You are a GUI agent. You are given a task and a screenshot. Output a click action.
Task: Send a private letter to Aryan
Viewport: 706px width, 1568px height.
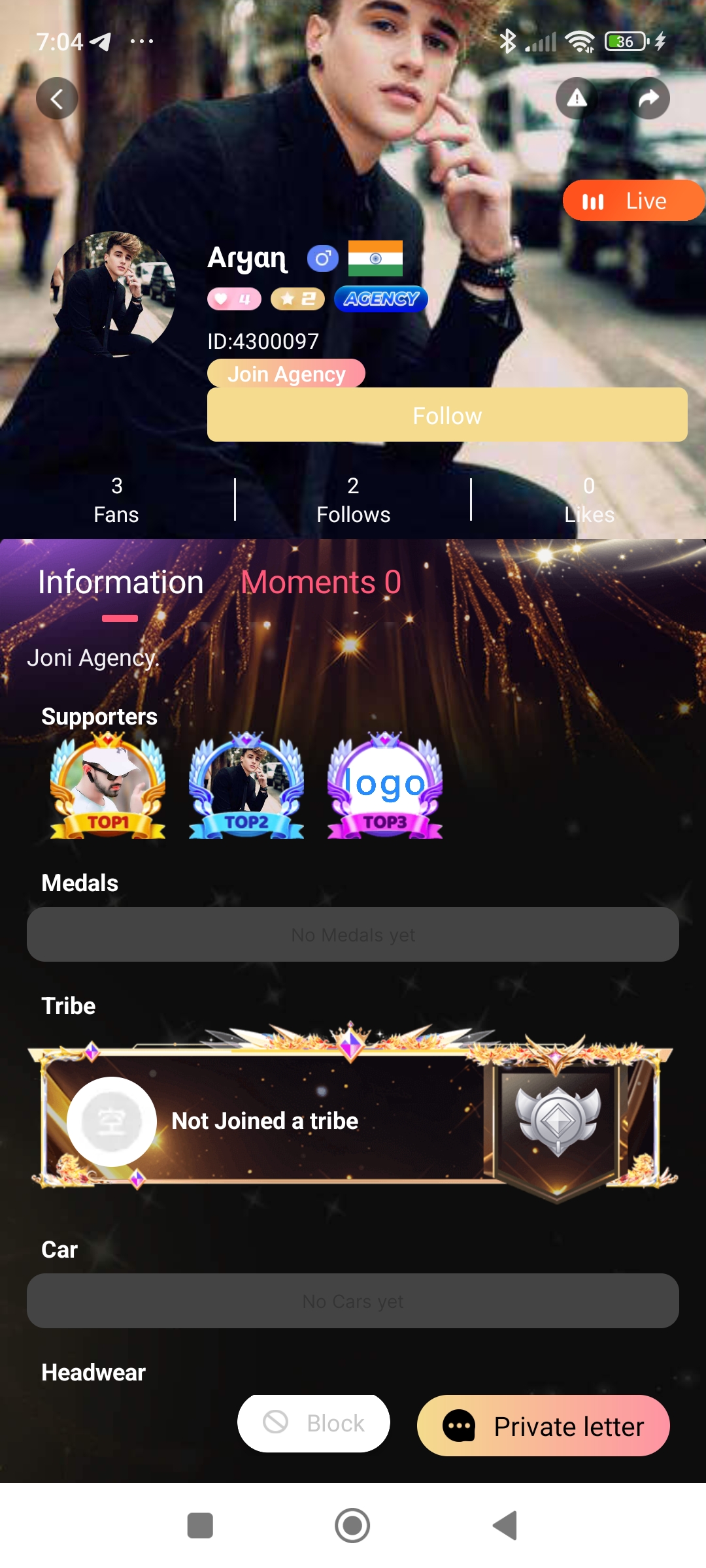coord(543,1426)
